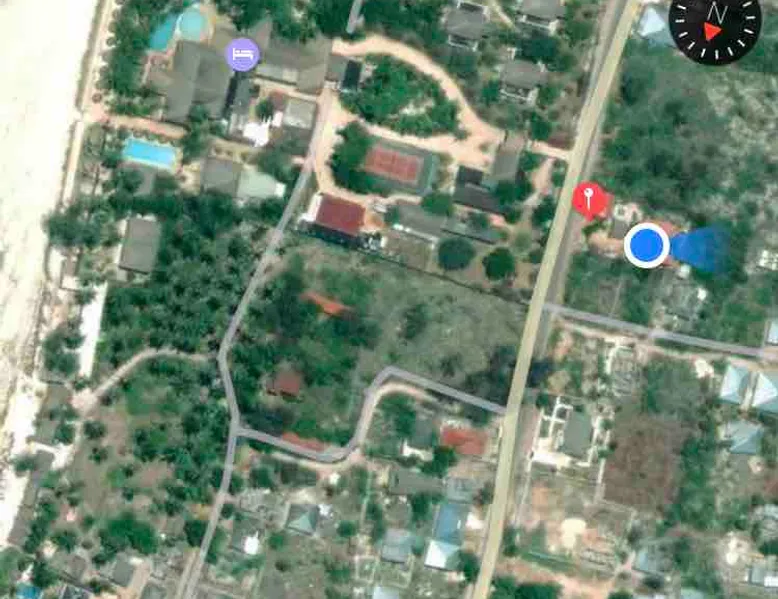Open the purple hotel bed marker

(x=242, y=54)
